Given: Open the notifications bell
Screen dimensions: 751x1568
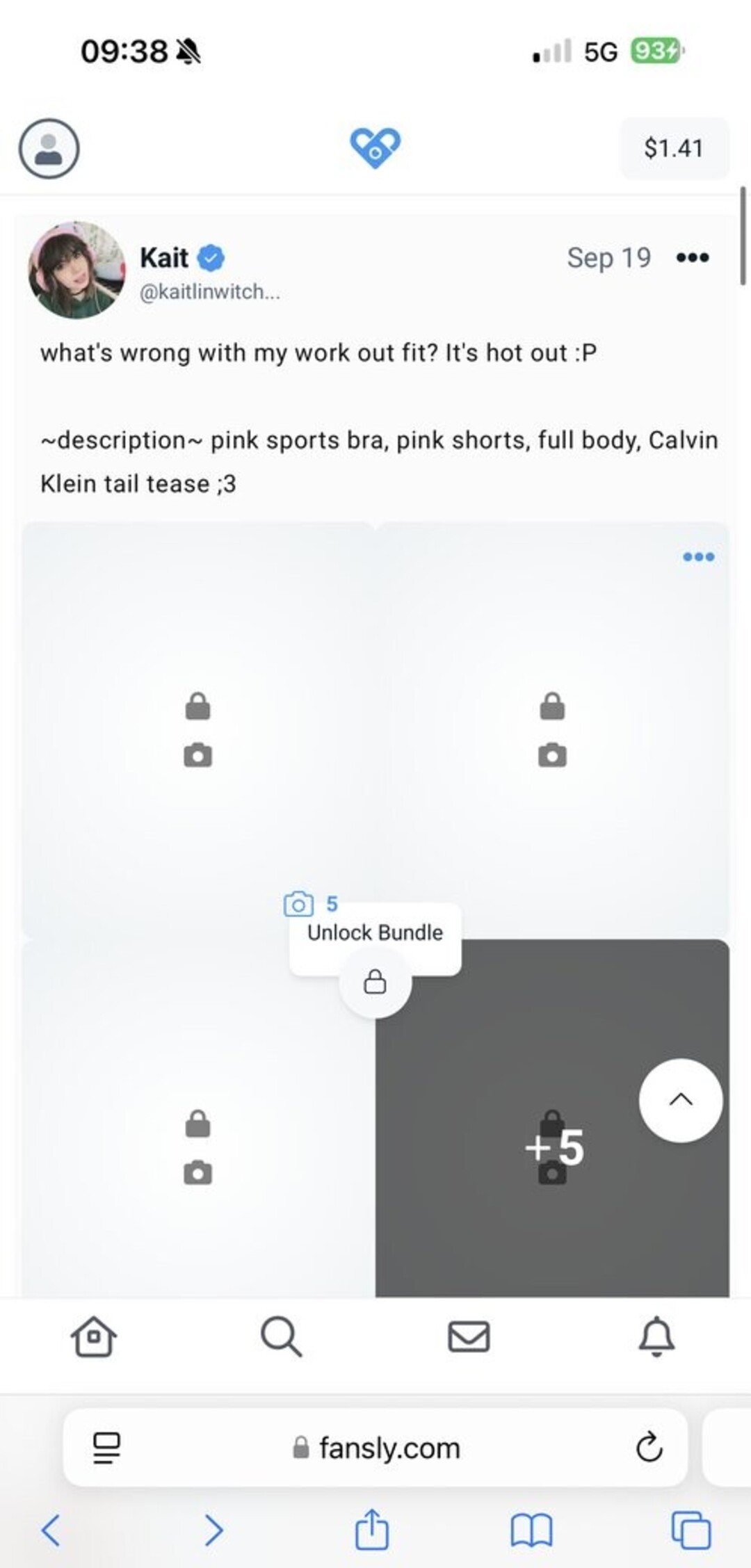Looking at the screenshot, I should coord(656,1336).
